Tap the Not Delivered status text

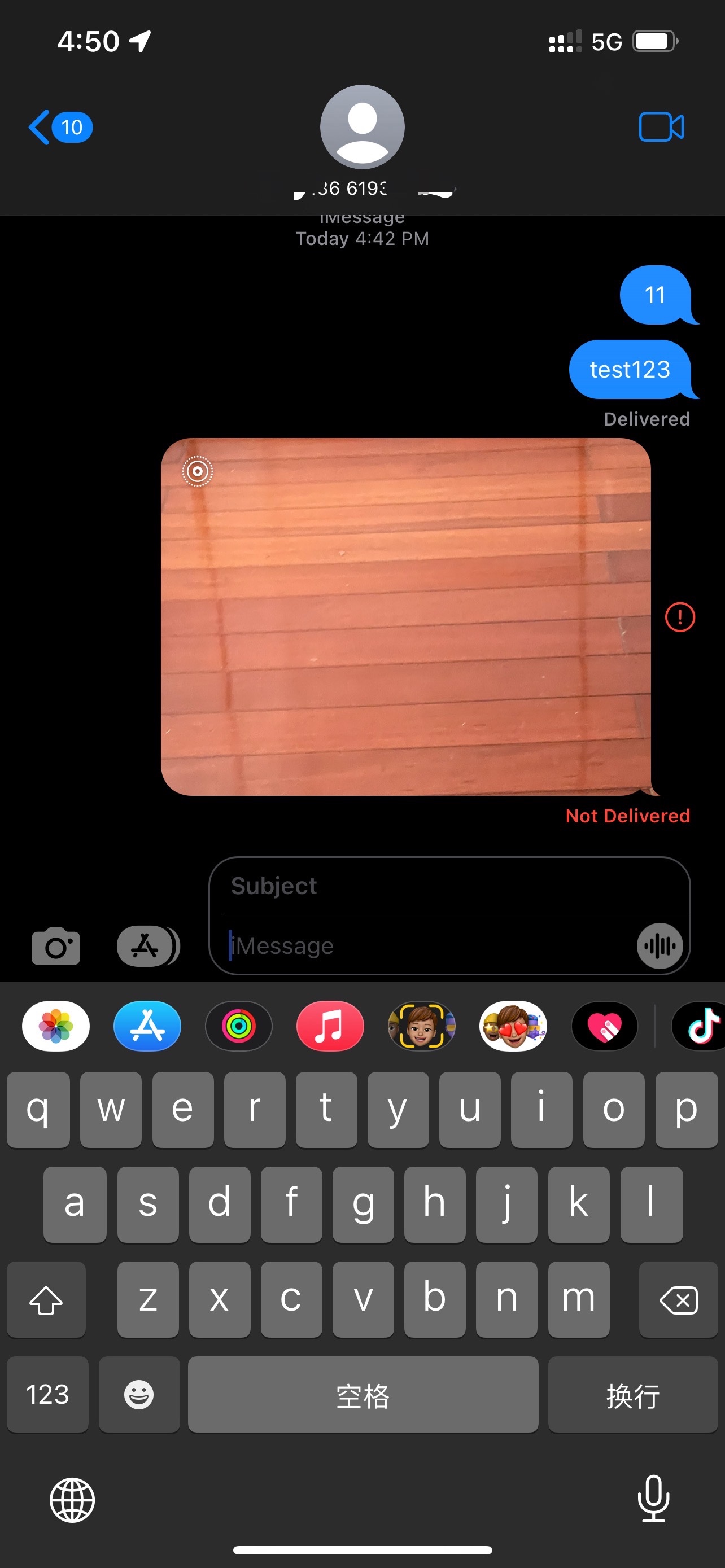627,816
